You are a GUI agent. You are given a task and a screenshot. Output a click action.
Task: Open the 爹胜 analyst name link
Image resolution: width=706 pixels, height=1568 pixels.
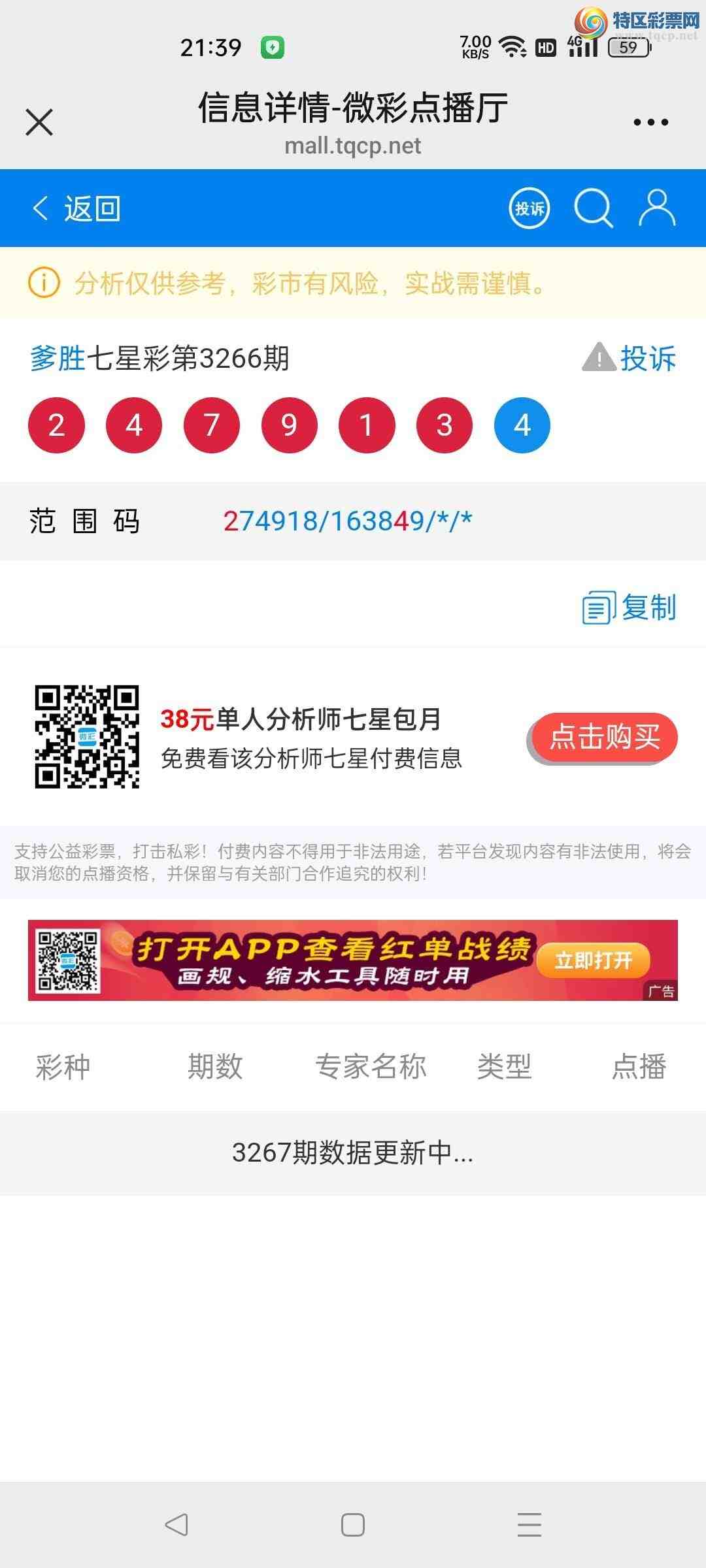[58, 358]
